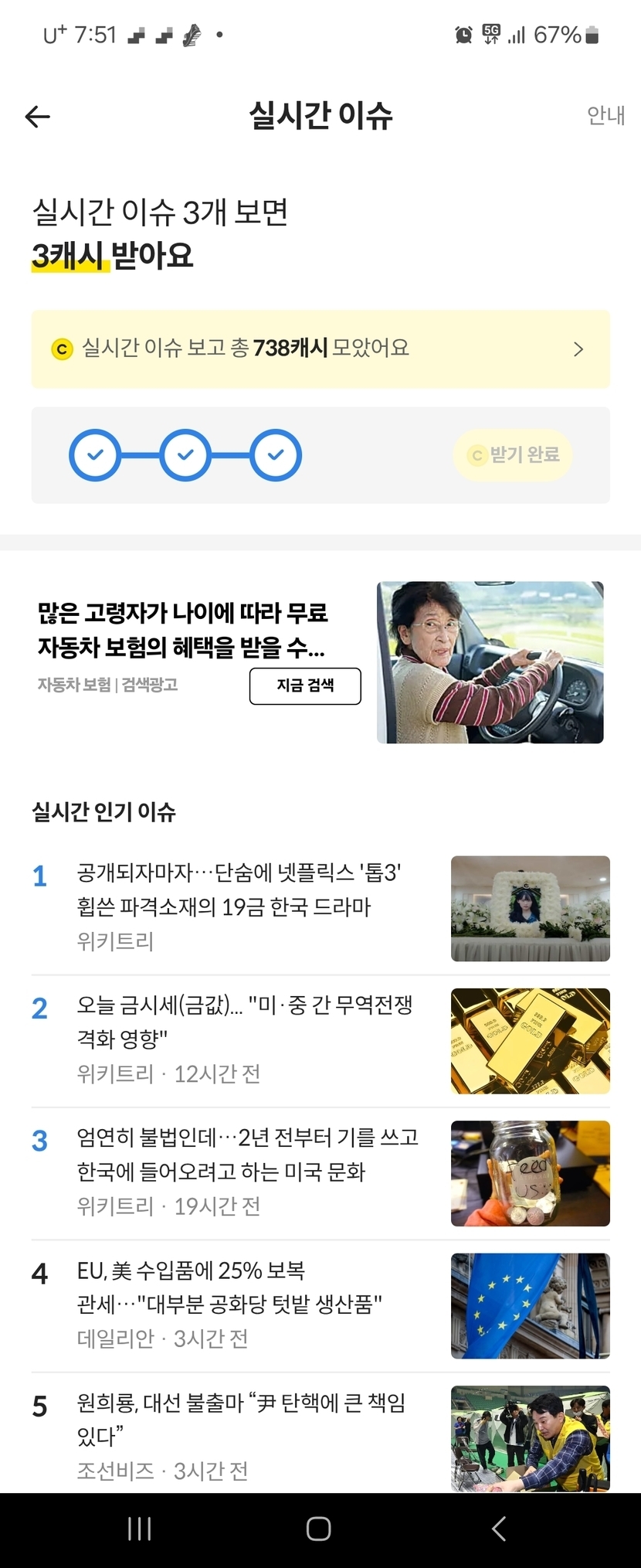Open the elderly driver car insurance ad image
This screenshot has height=1568, width=641.
click(x=490, y=662)
